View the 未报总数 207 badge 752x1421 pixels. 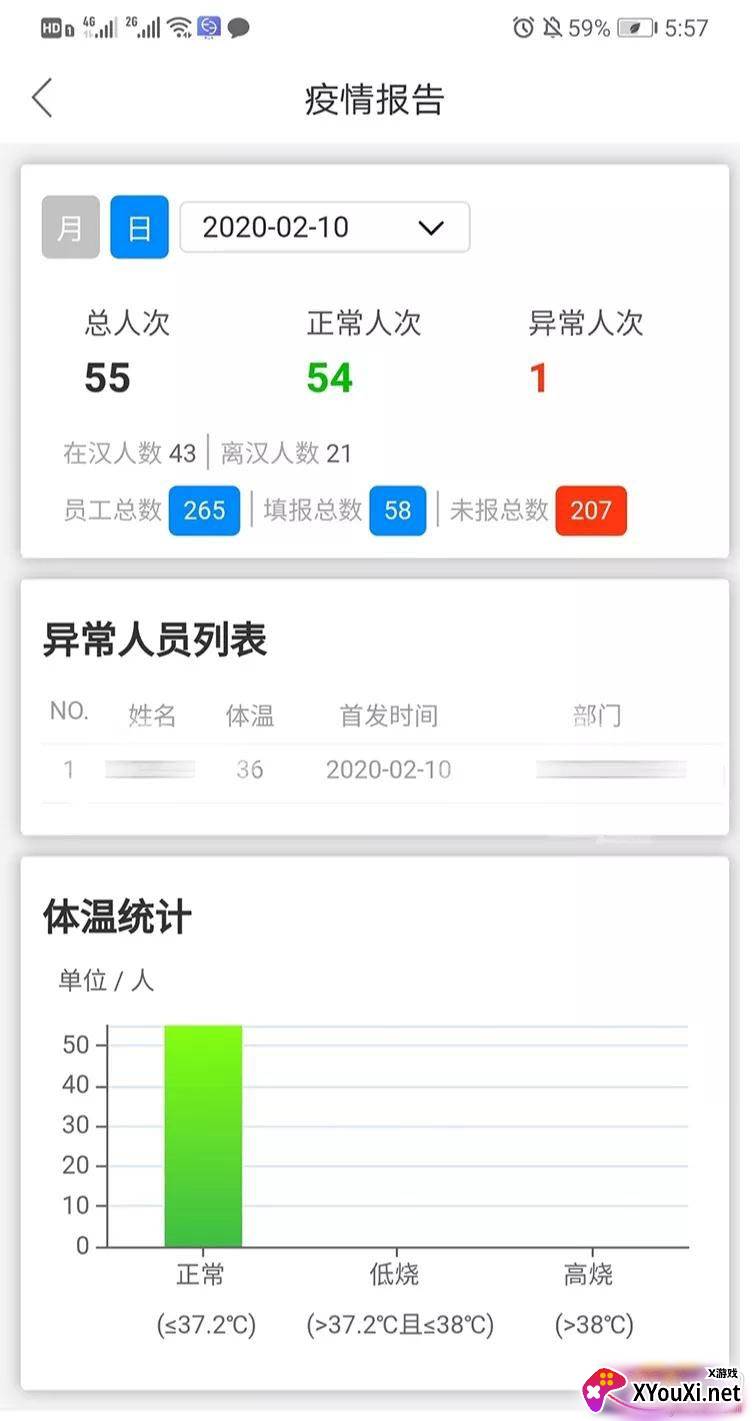pyautogui.click(x=590, y=511)
